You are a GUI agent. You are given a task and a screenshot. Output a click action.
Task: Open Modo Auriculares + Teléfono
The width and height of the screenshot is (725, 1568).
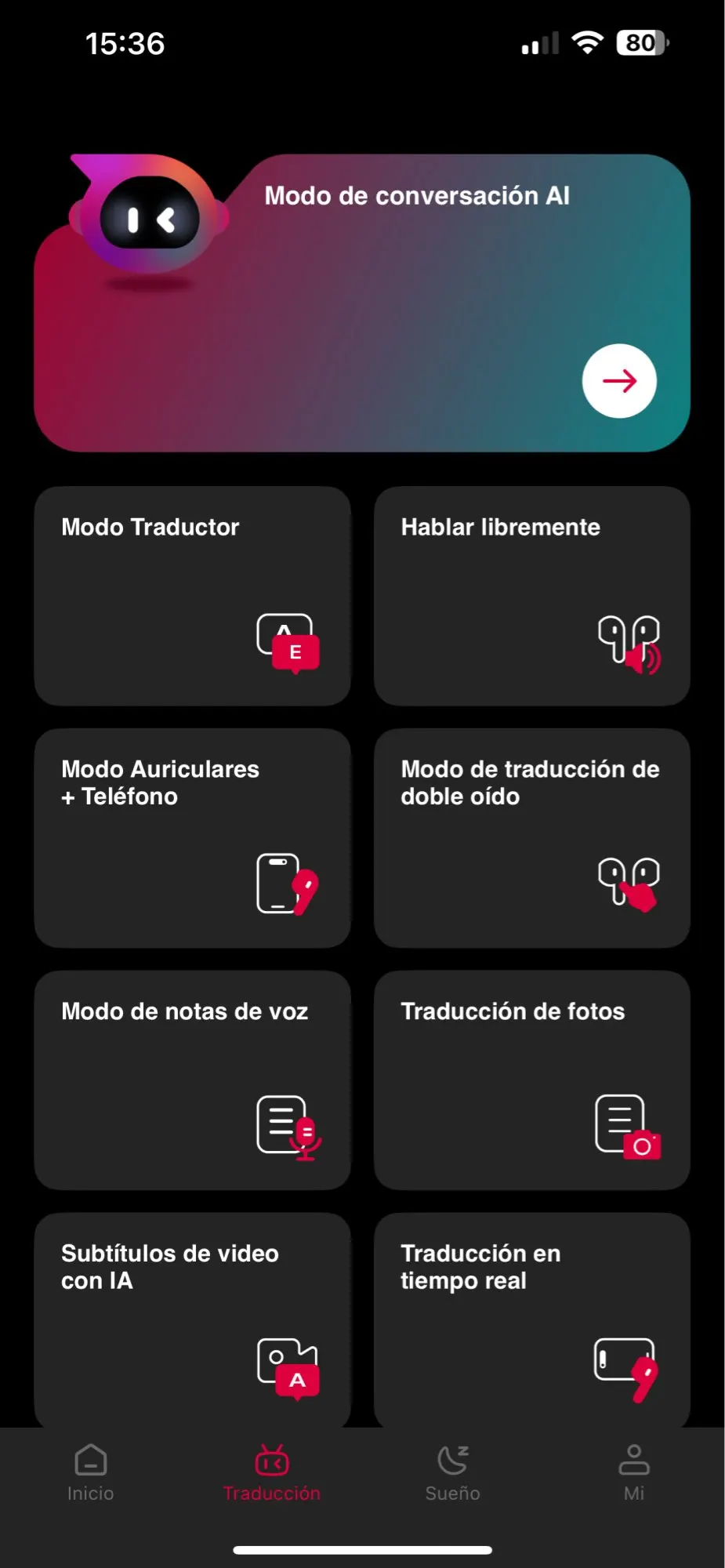(192, 838)
